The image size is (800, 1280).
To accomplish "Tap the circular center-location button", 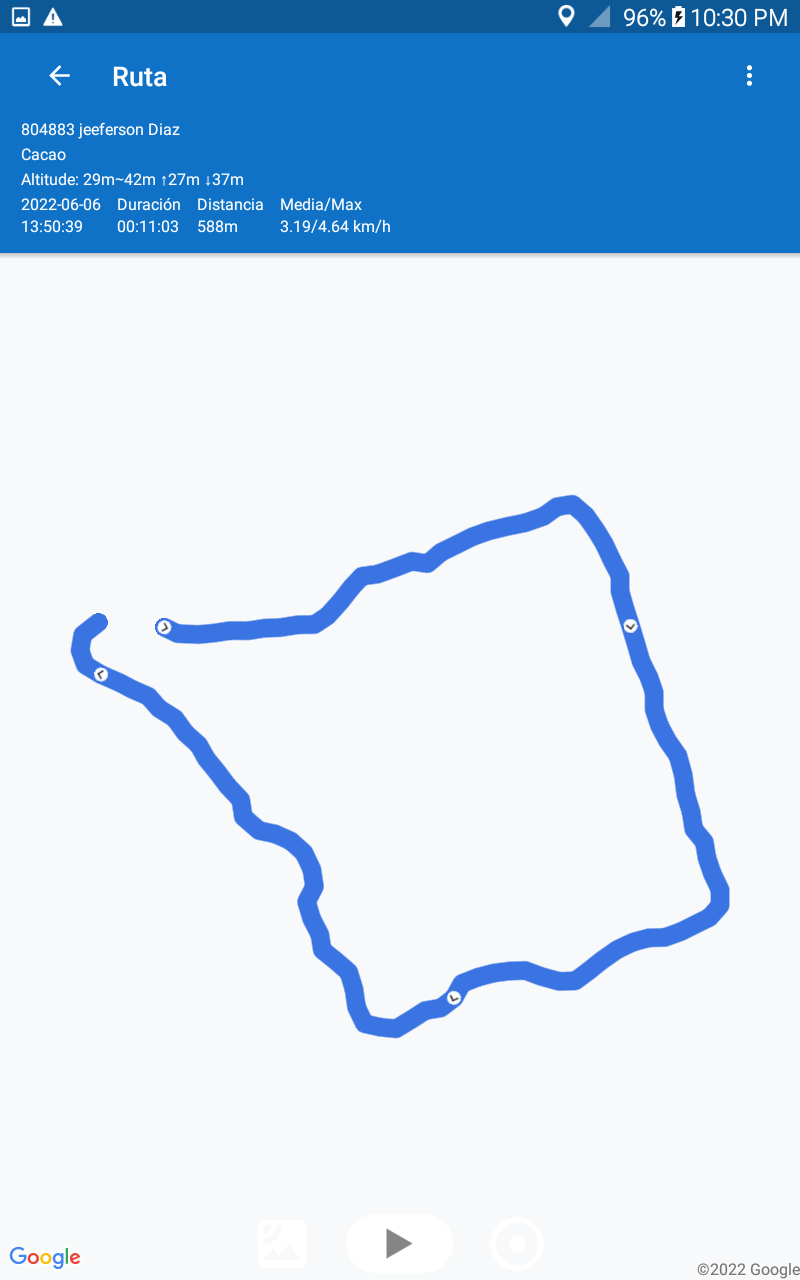I will point(517,1244).
